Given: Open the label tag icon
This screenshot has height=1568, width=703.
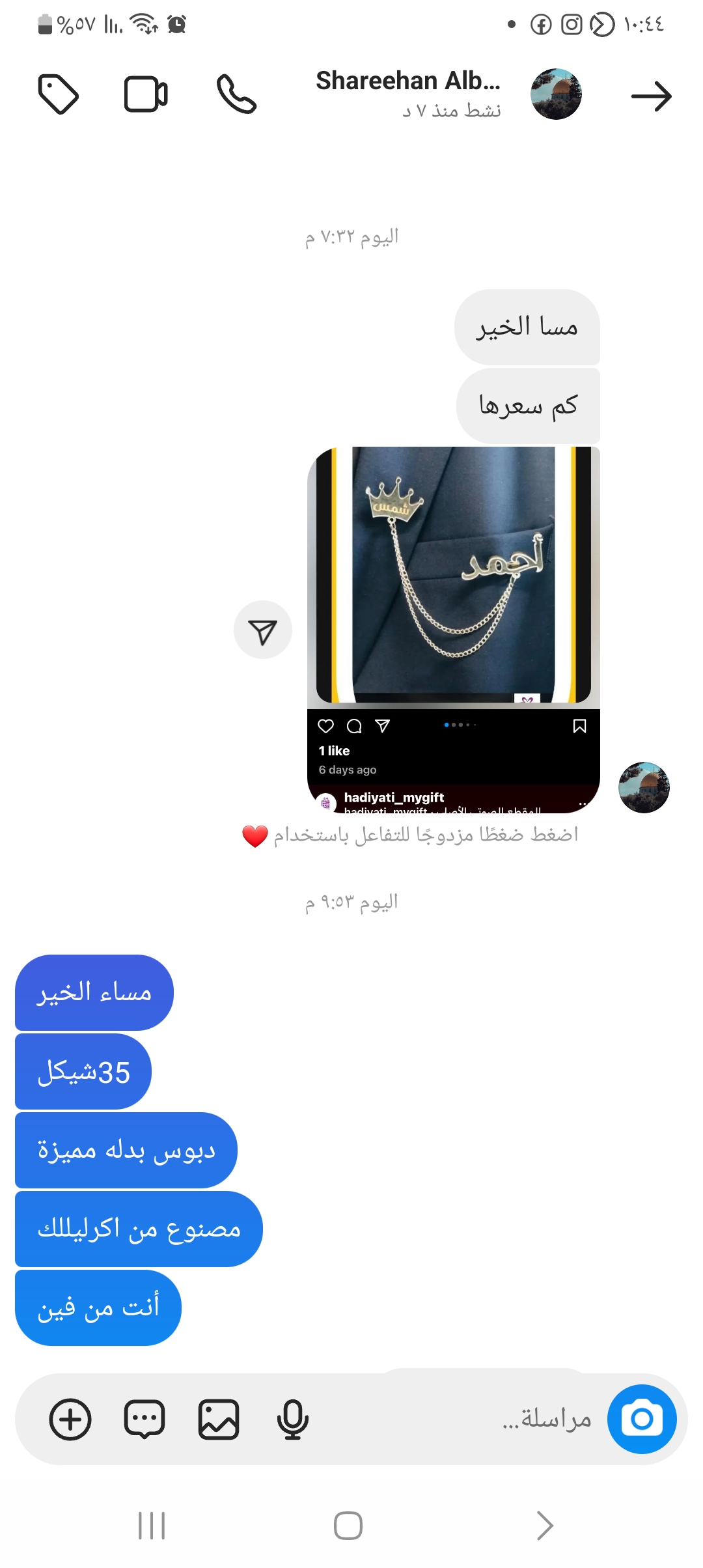Looking at the screenshot, I should 59,94.
